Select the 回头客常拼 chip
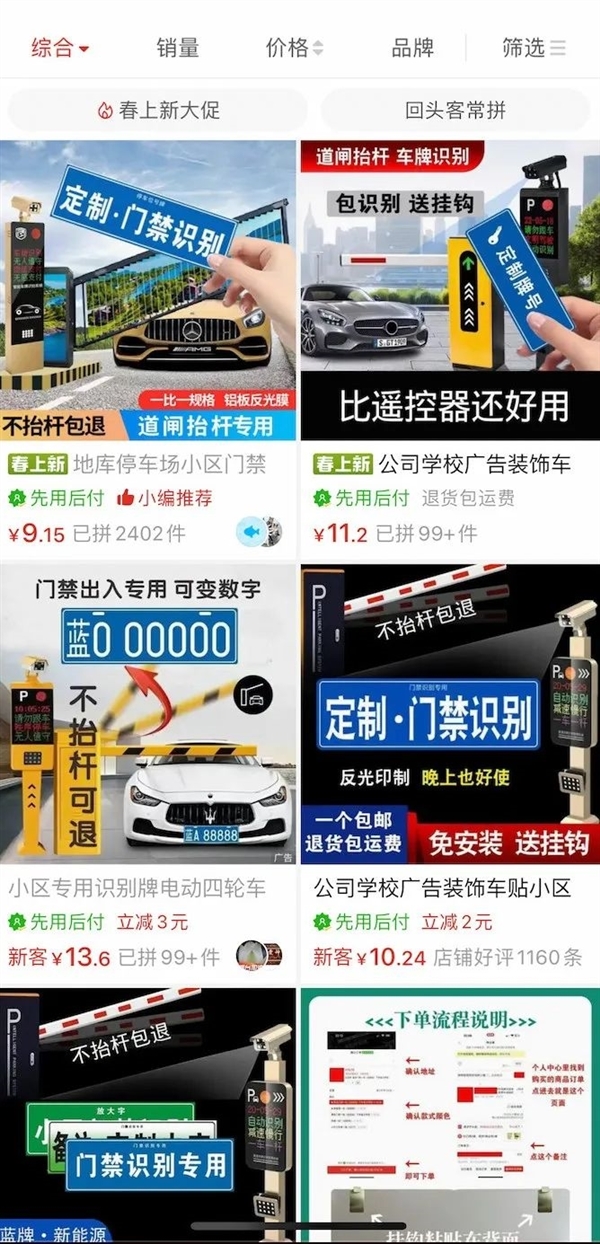The height and width of the screenshot is (1244, 600). [455, 110]
